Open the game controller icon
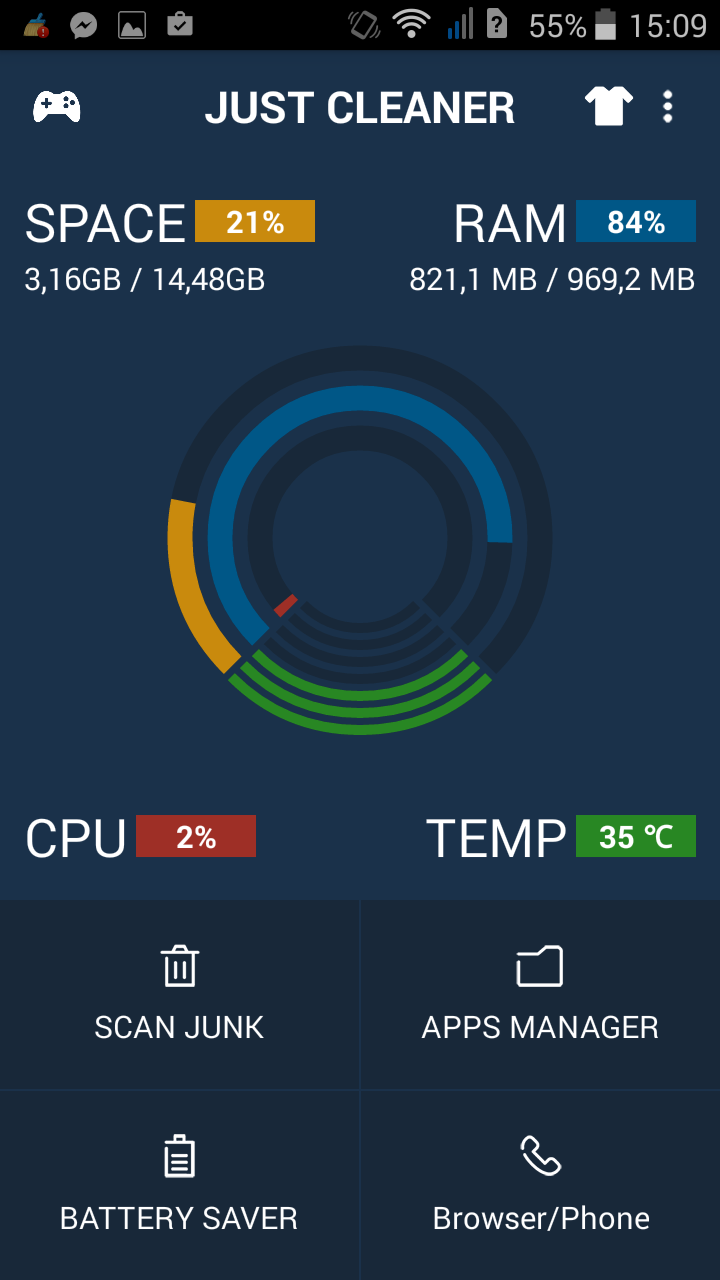Image resolution: width=720 pixels, height=1280 pixels. pyautogui.click(x=57, y=106)
